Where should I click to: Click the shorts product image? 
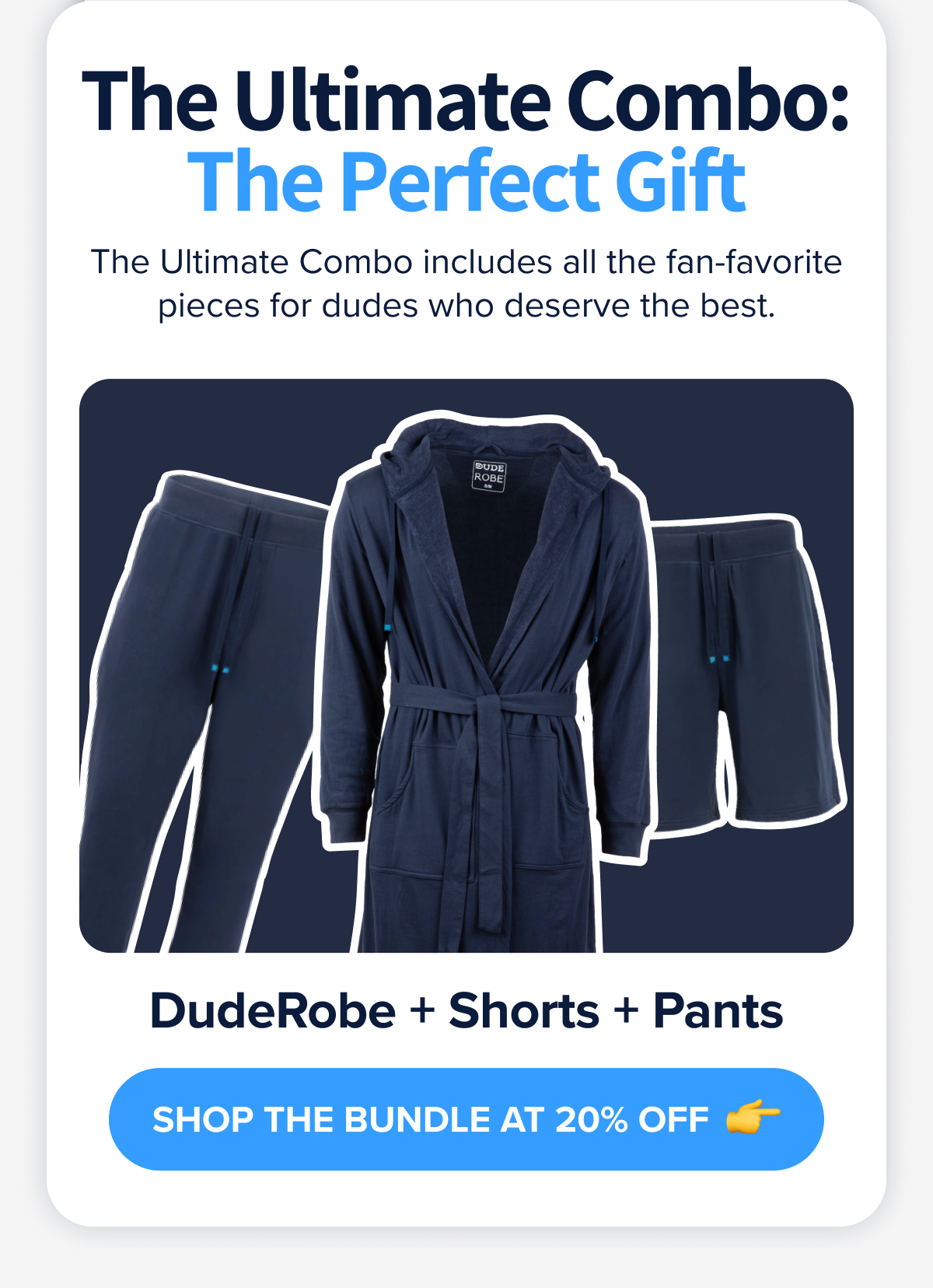pos(746,677)
